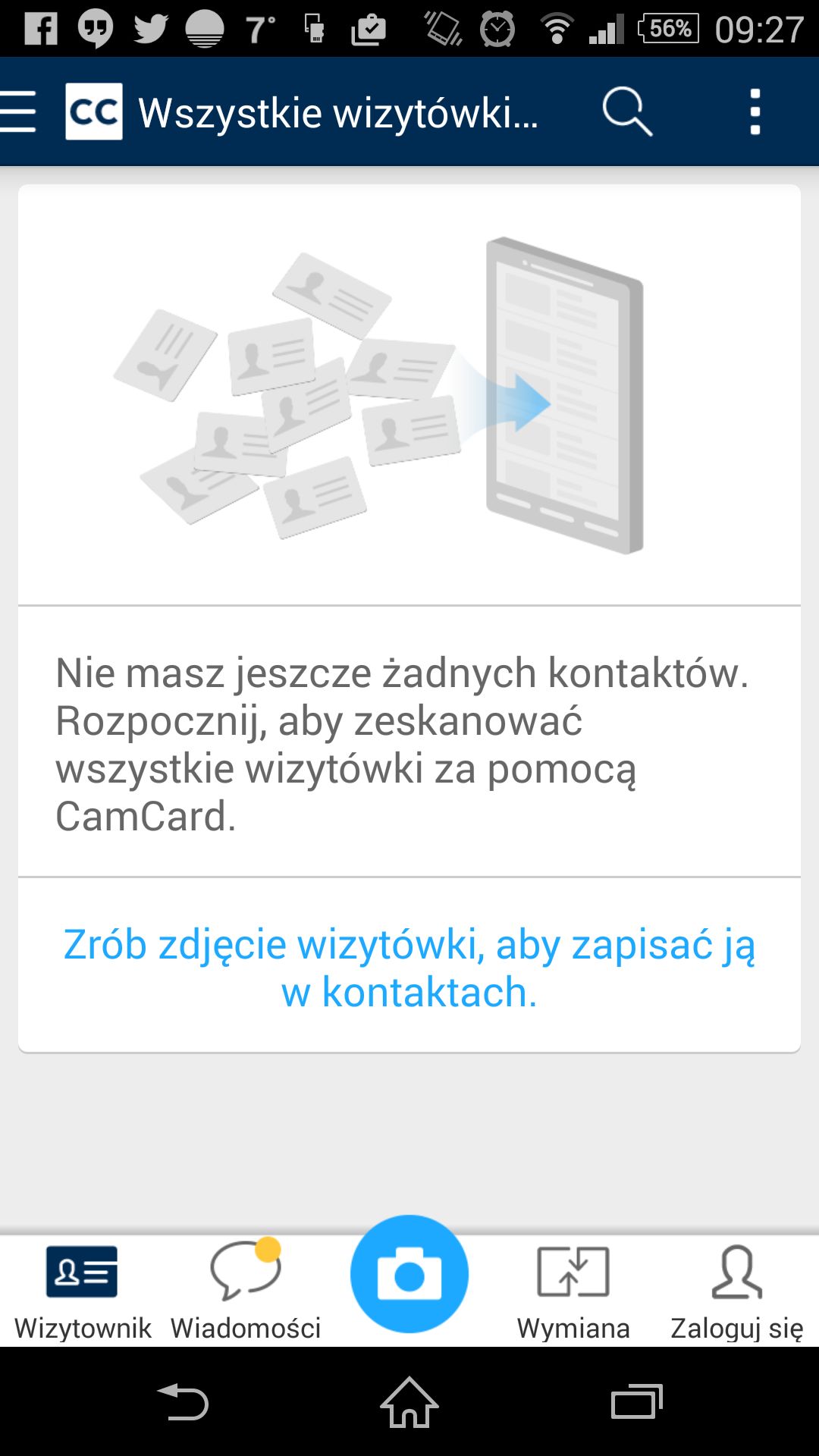Viewport: 819px width, 1456px height.
Task: Go to the system home screen
Action: (x=409, y=1401)
